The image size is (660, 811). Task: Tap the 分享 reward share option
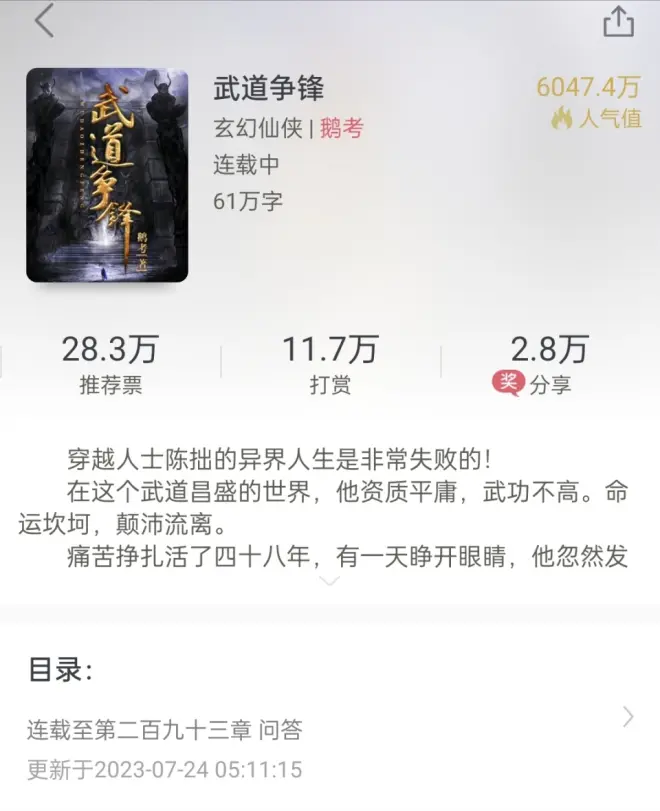click(548, 364)
